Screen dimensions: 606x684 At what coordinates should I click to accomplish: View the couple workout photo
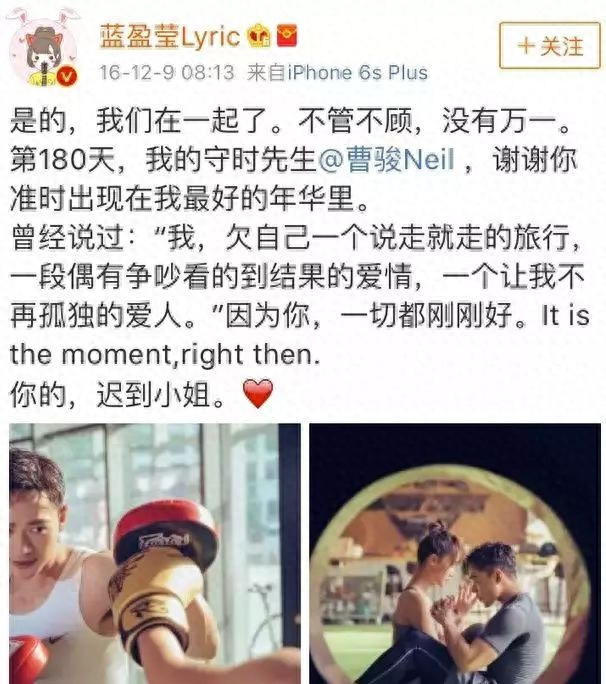(455, 553)
